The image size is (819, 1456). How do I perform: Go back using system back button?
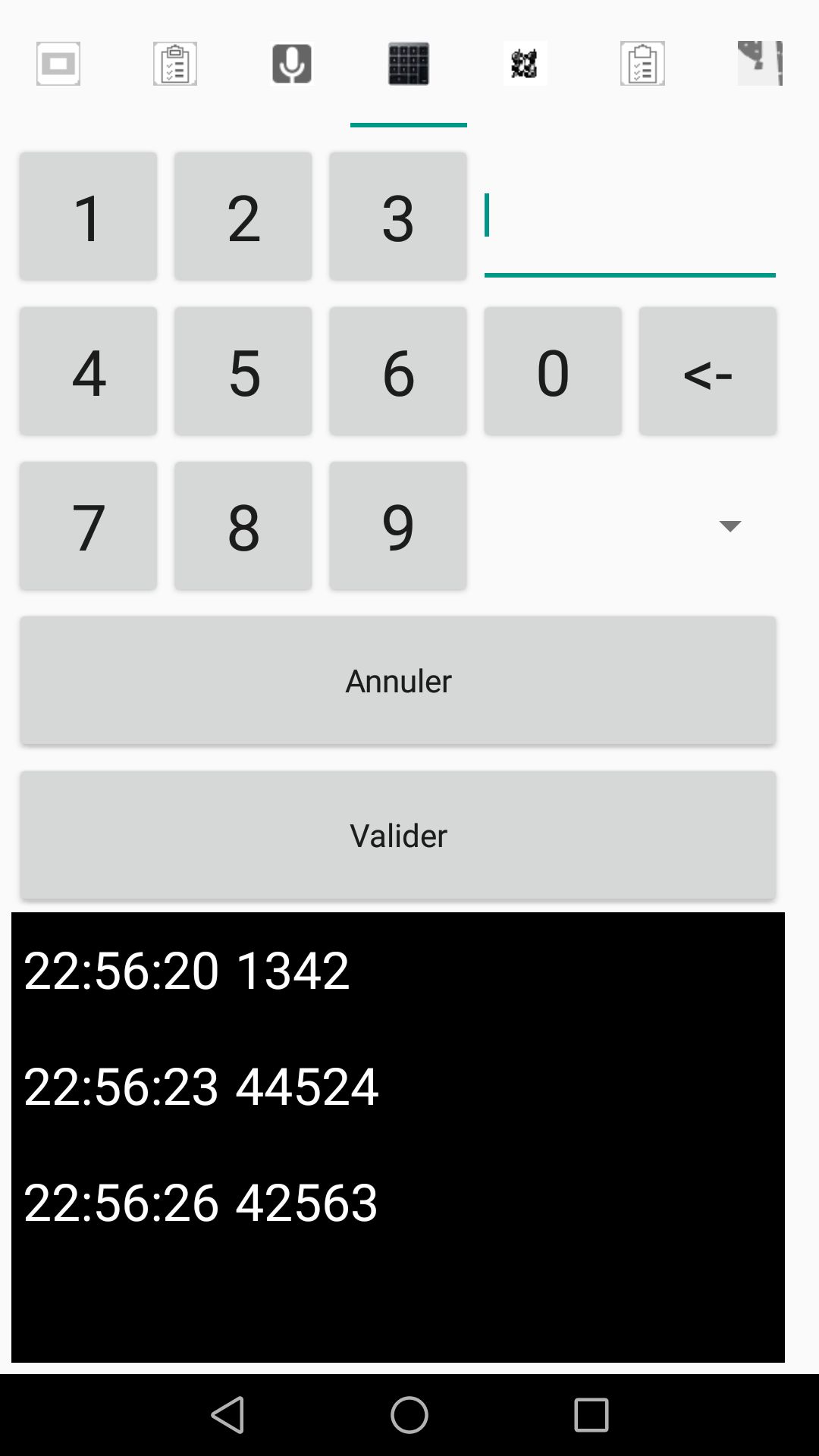click(227, 1415)
